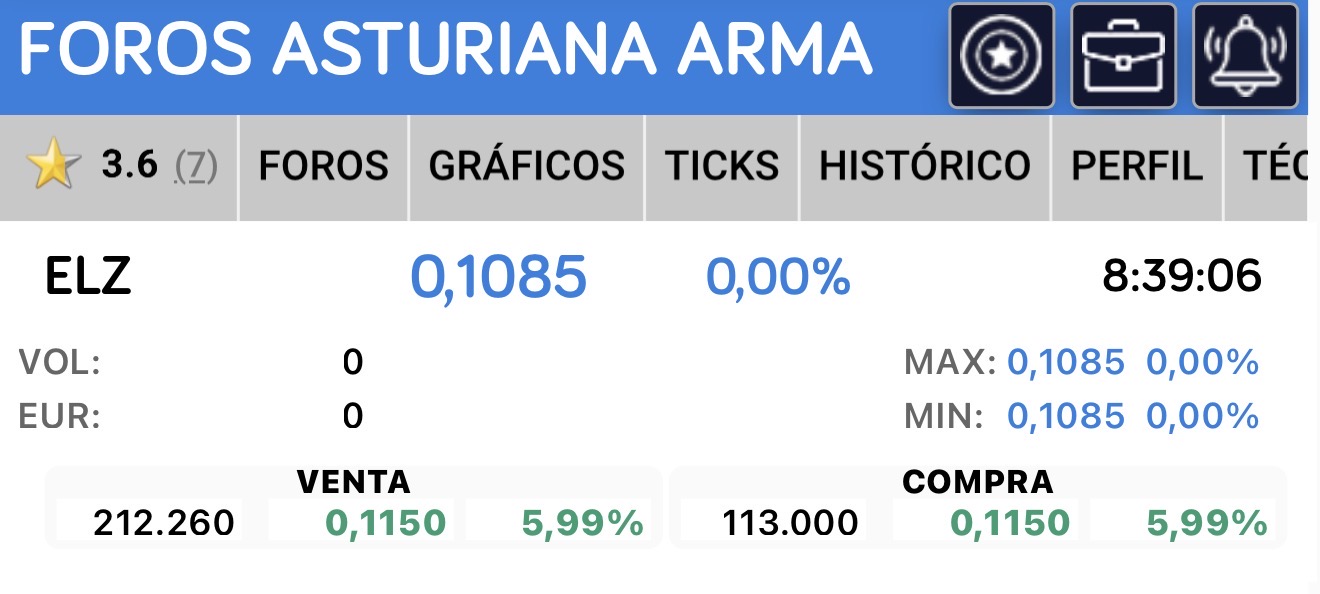This screenshot has width=1320, height=594.
Task: Open the 3.6 star rating
Action: tap(120, 166)
